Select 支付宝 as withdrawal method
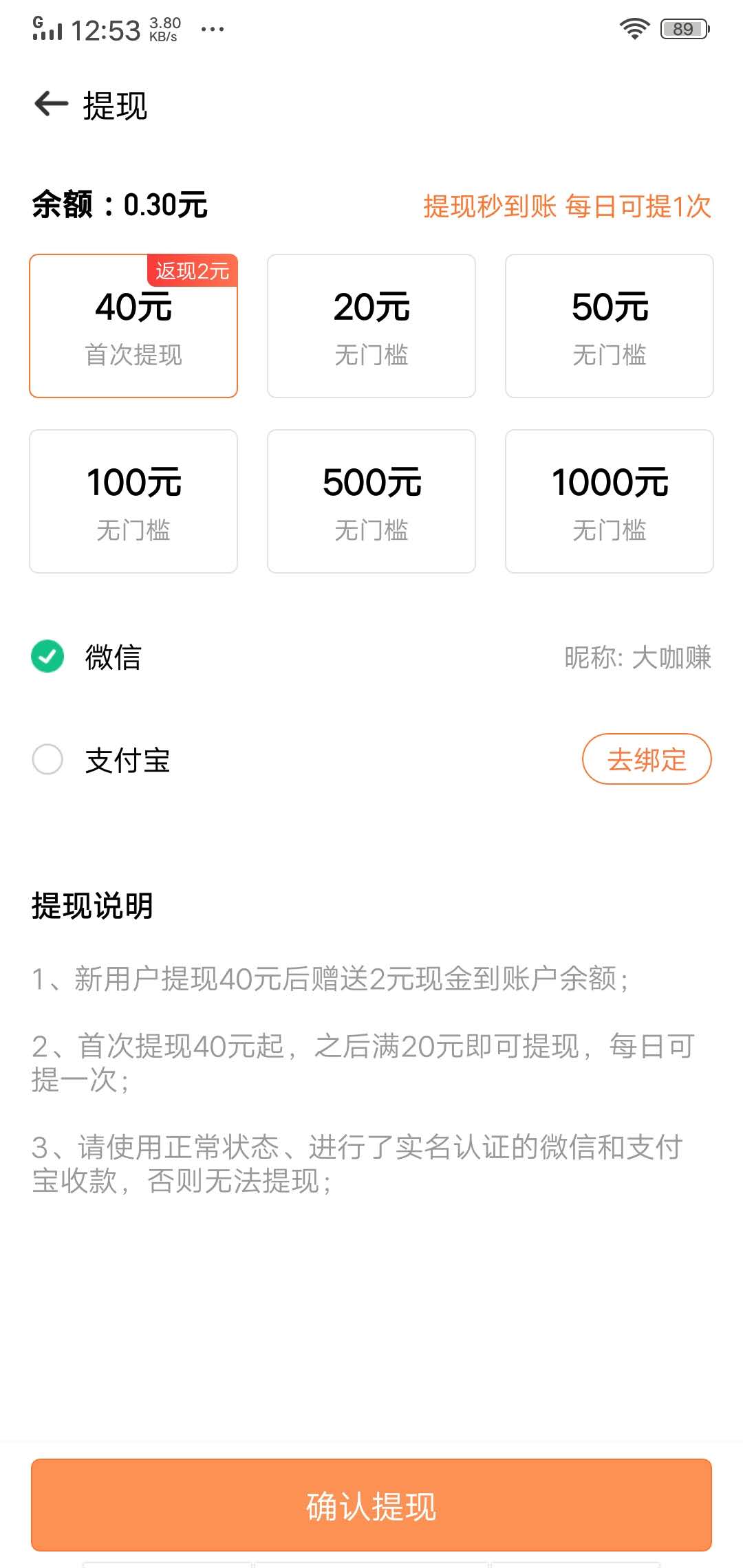The height and width of the screenshot is (1568, 743). click(48, 759)
